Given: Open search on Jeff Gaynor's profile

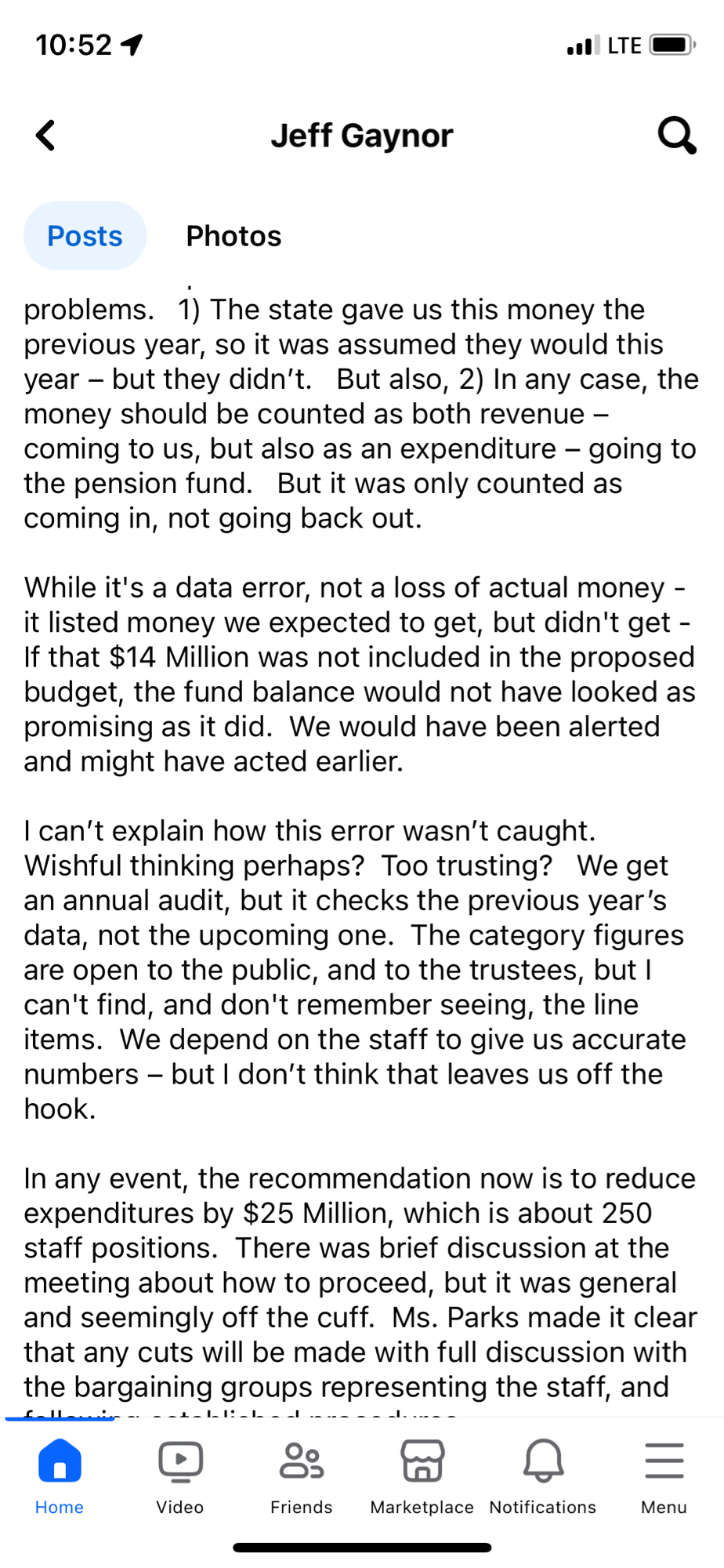Looking at the screenshot, I should point(677,135).
